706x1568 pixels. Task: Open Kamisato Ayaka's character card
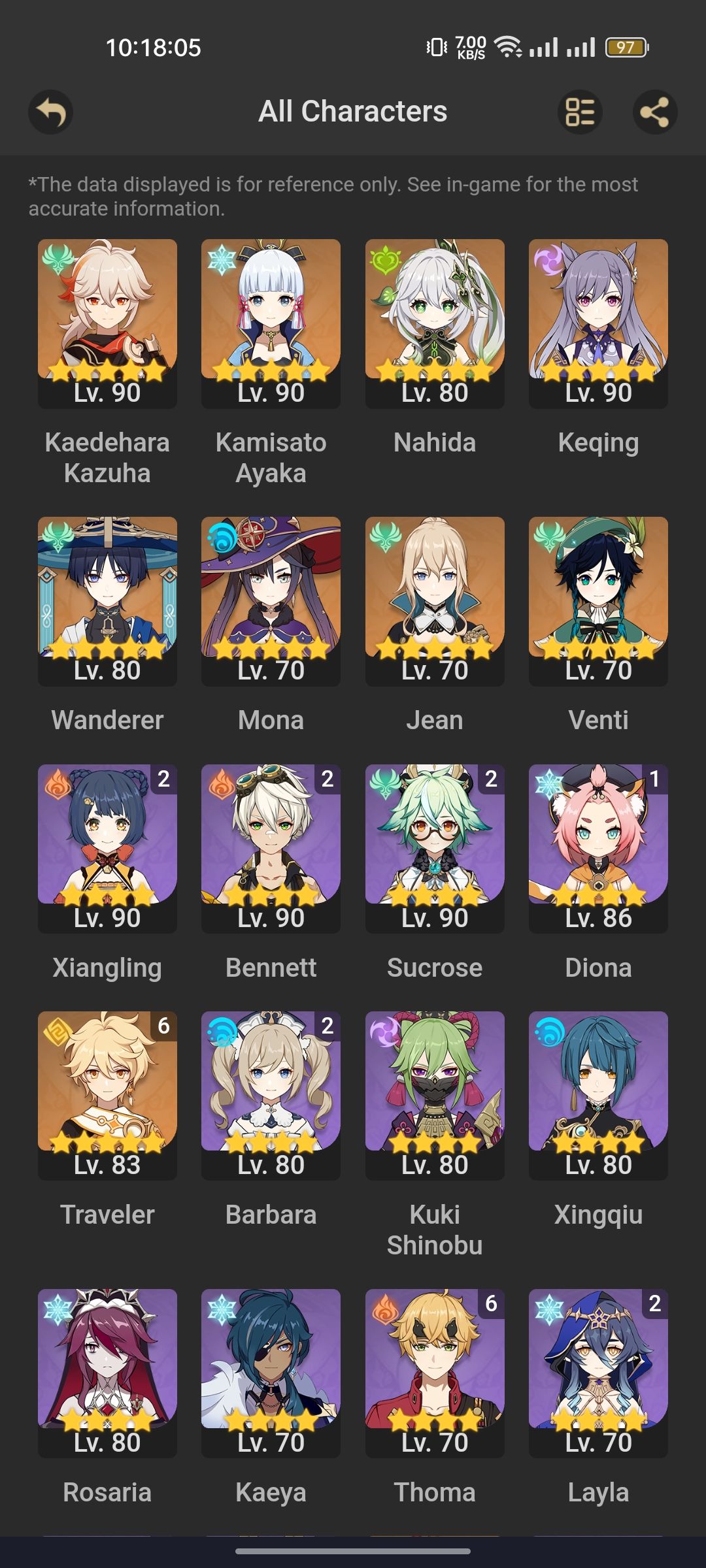tap(271, 323)
